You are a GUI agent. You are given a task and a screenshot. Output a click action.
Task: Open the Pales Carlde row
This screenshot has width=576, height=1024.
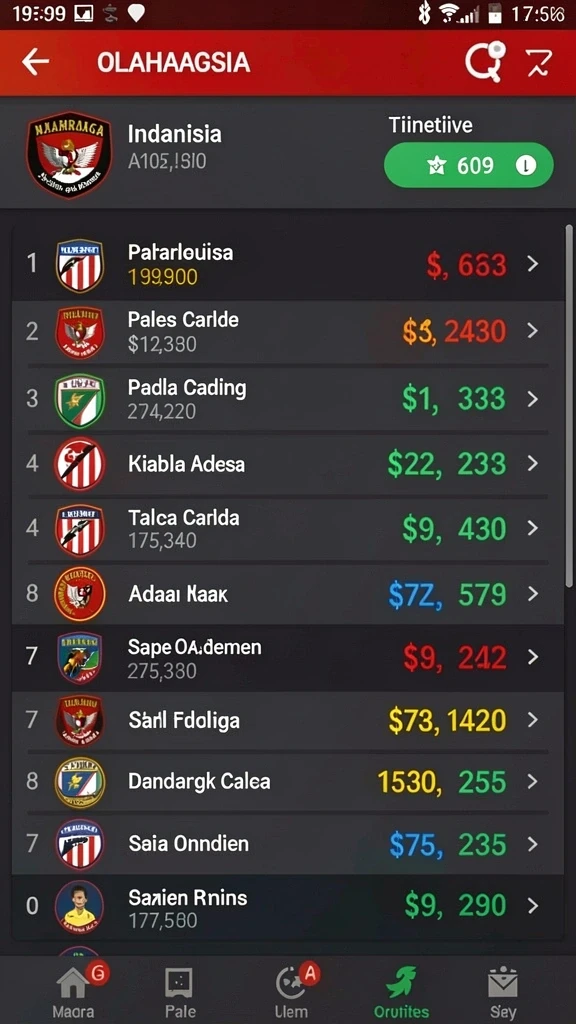pyautogui.click(x=288, y=332)
